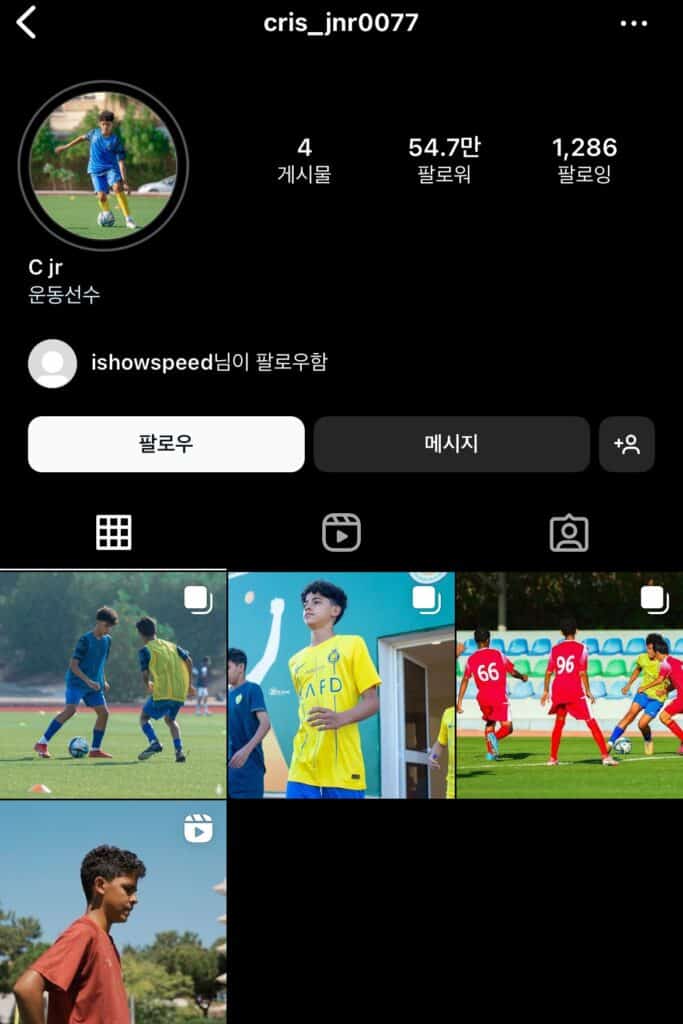
Task: Open the post with two players training
Action: pyautogui.click(x=113, y=685)
